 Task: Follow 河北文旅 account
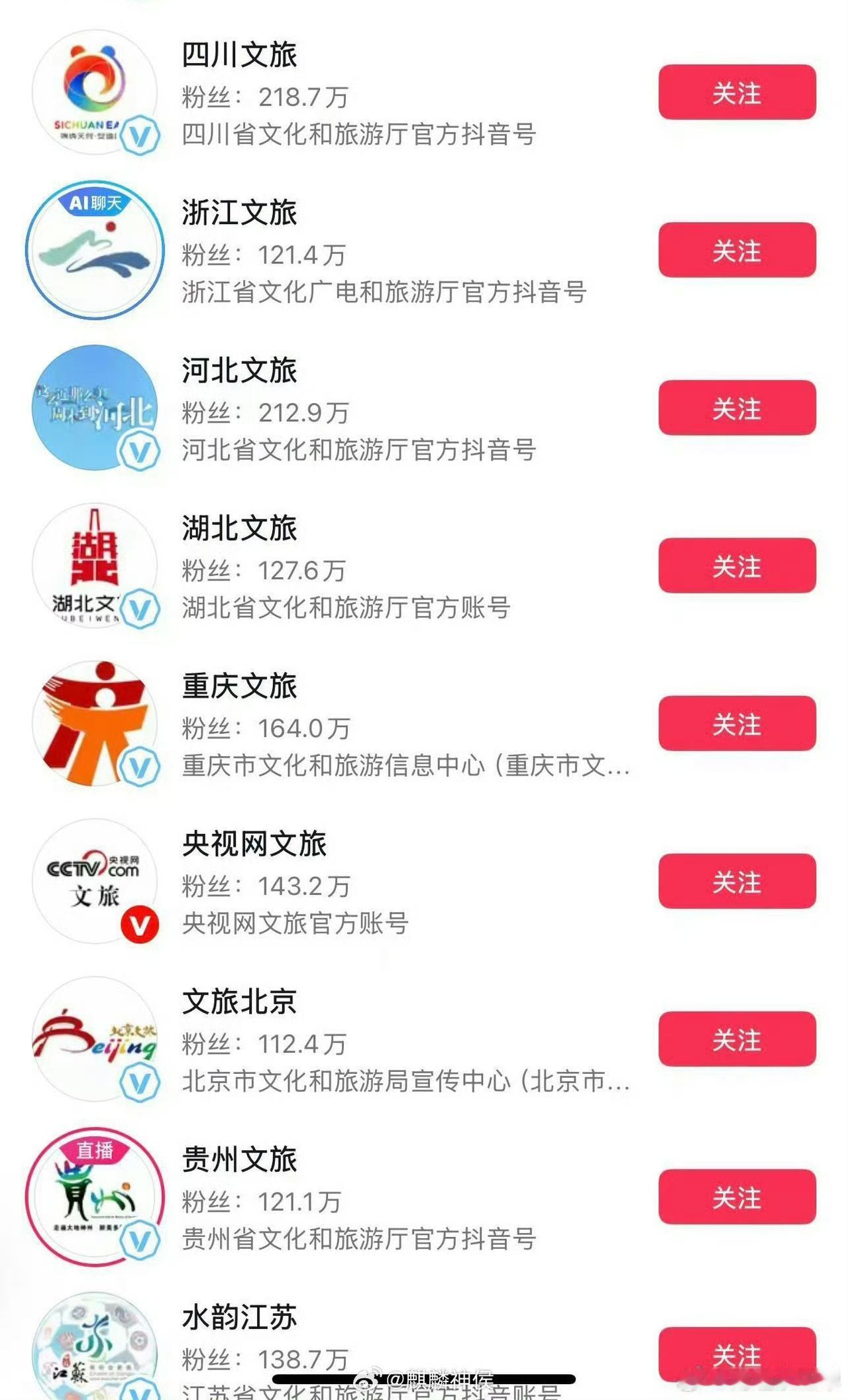pos(737,408)
